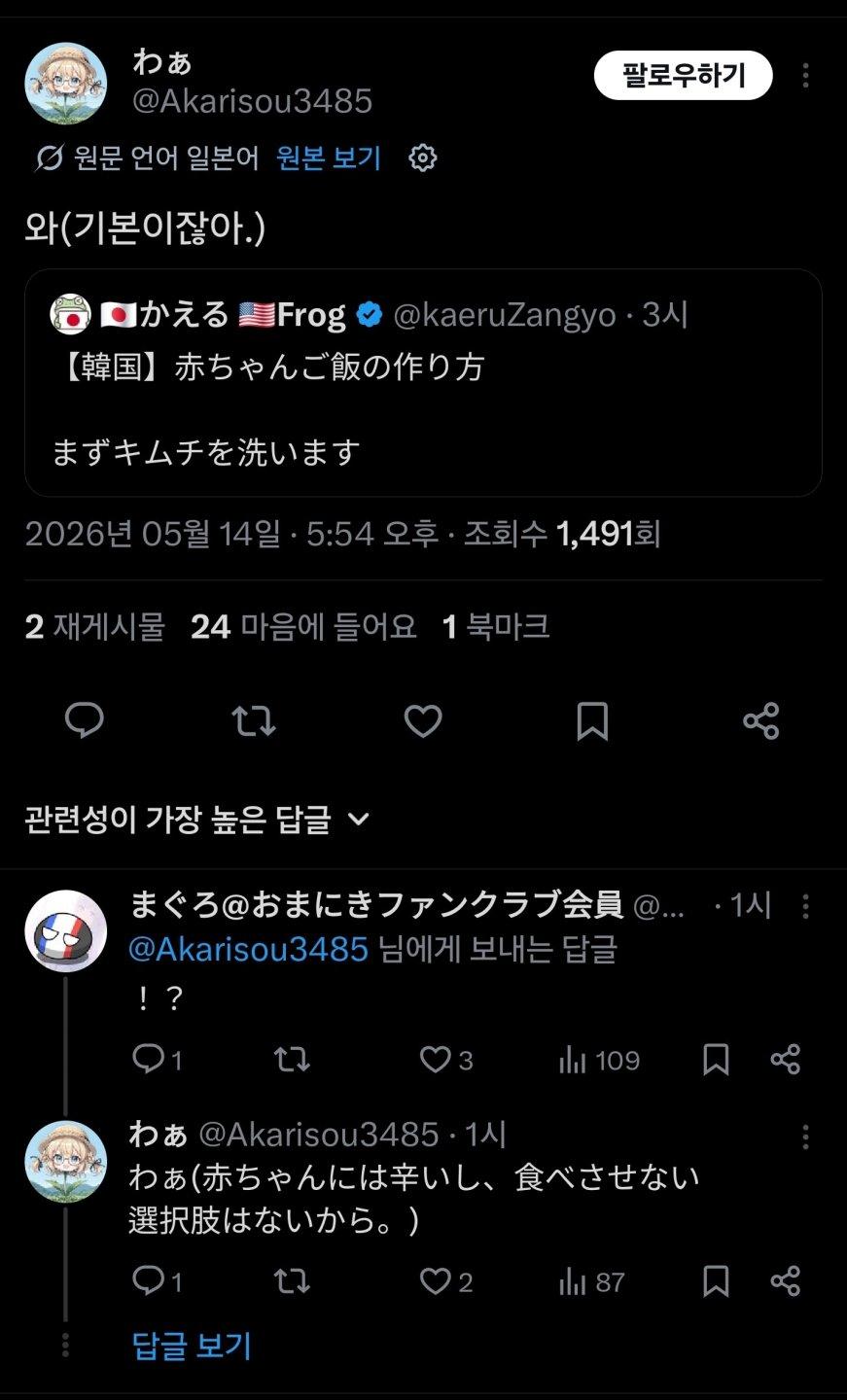Viewport: 847px width, 1400px height.
Task: Open the more options menu on まぐろ's reply
Action: [805, 907]
